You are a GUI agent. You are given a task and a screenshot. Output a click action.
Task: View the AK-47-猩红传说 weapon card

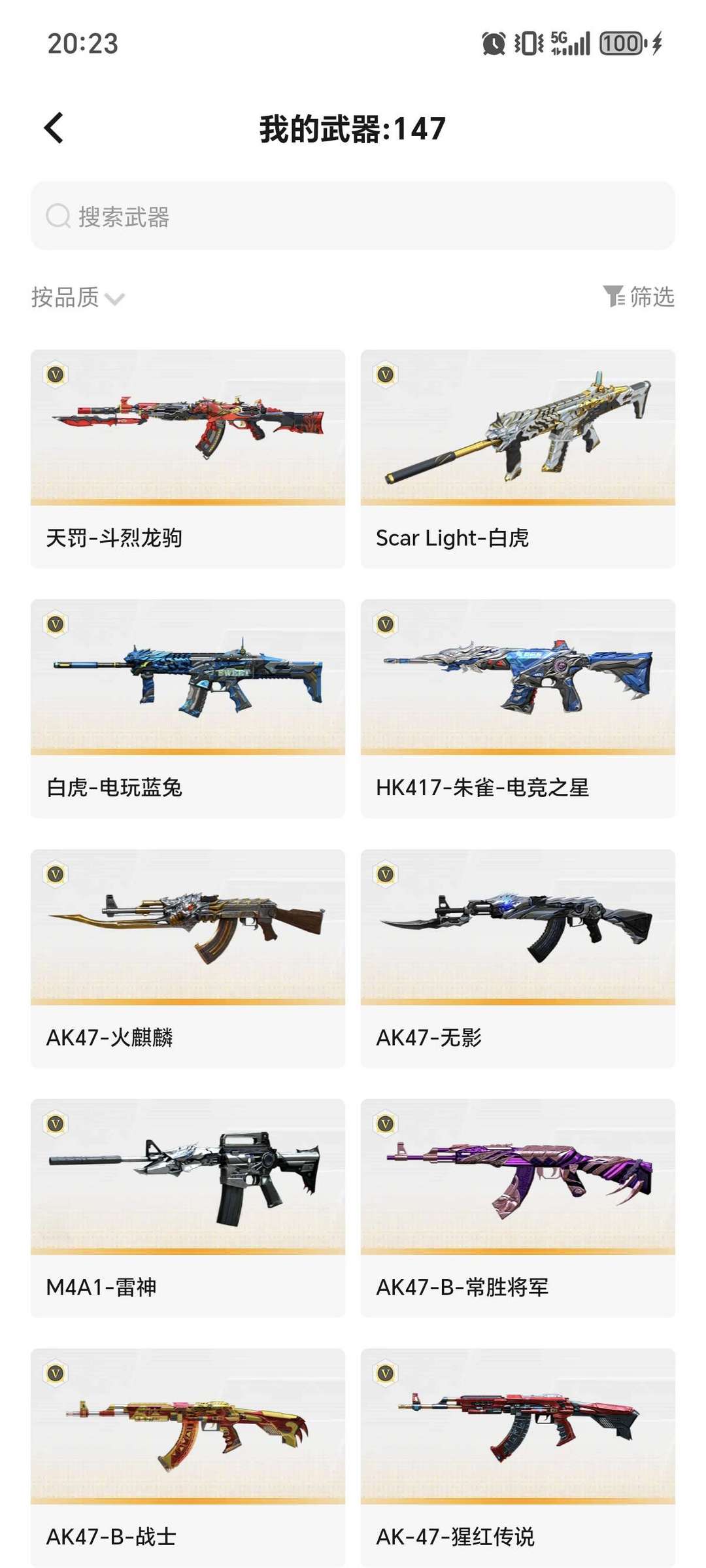[518, 1456]
